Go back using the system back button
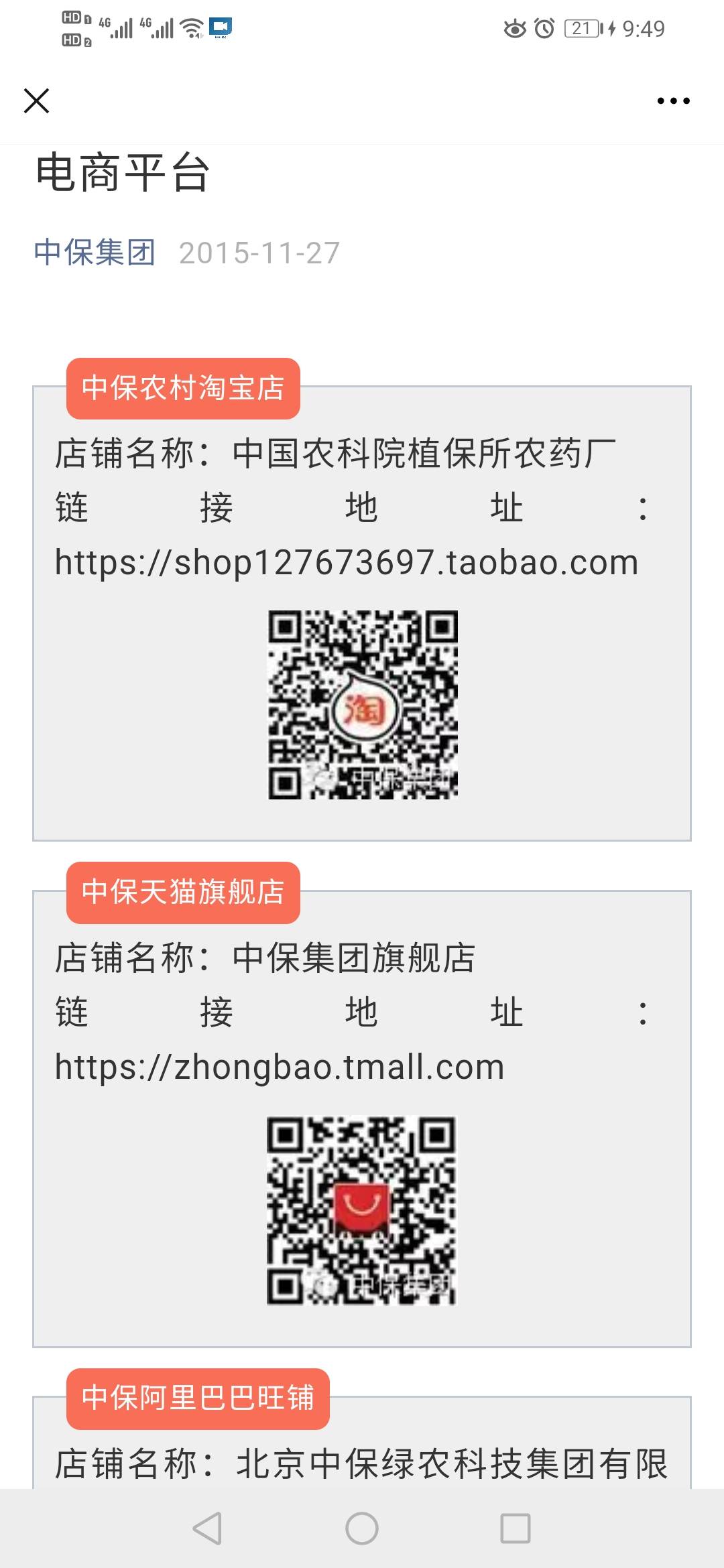724x1568 pixels. tap(207, 1528)
